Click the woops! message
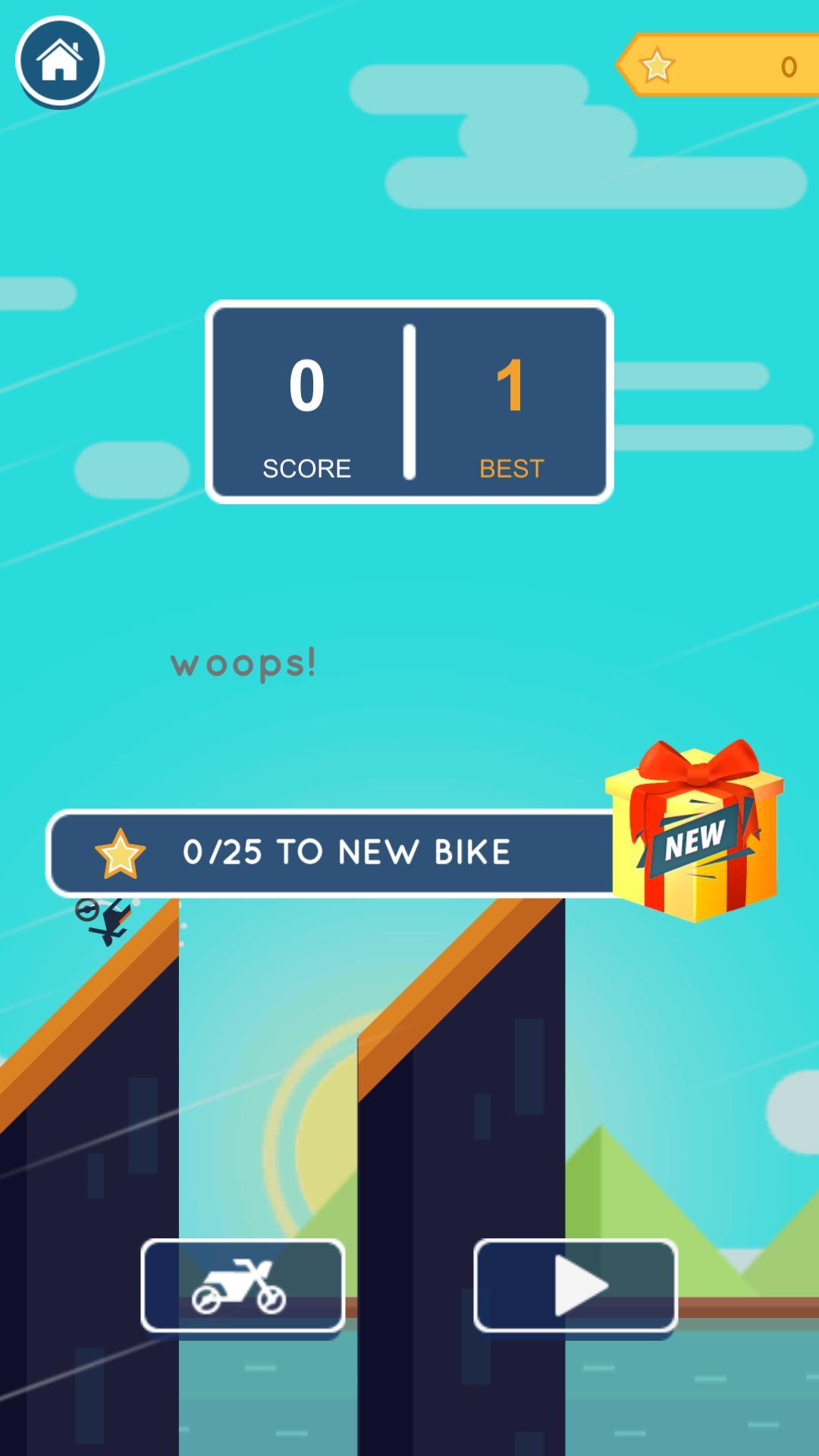This screenshot has height=1456, width=819. [x=244, y=664]
